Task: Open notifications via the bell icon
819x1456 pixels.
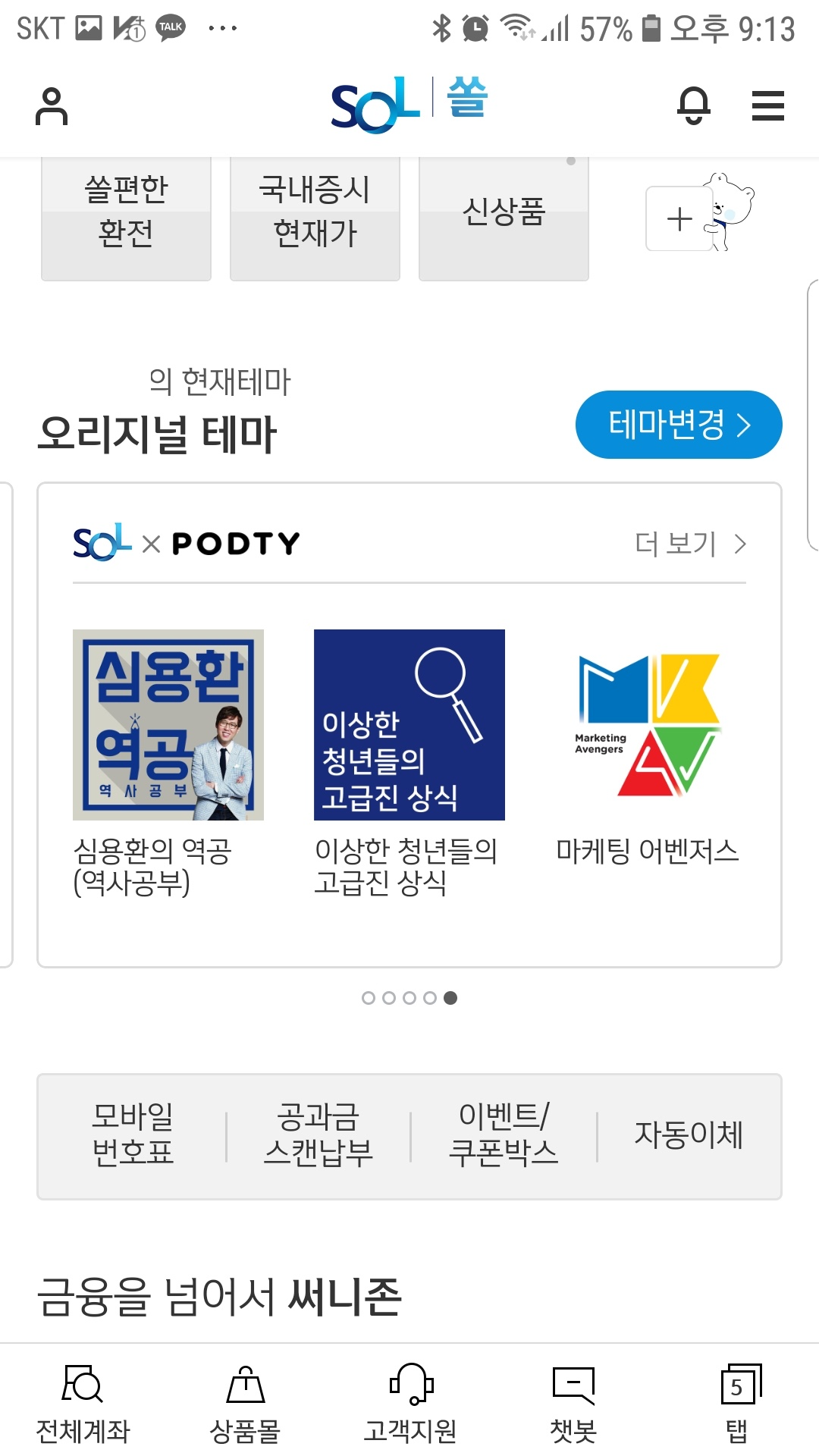Action: pos(692,106)
